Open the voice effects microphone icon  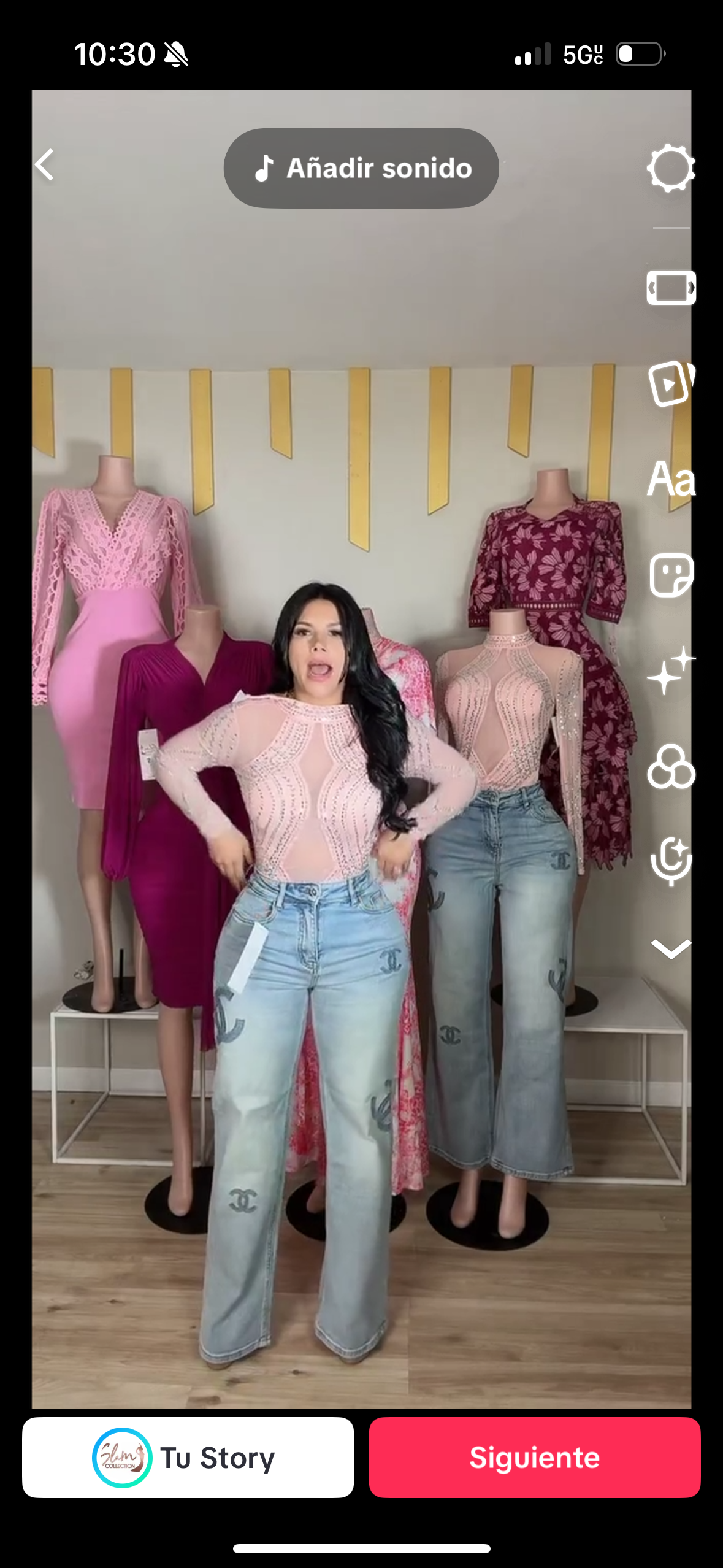click(x=671, y=861)
